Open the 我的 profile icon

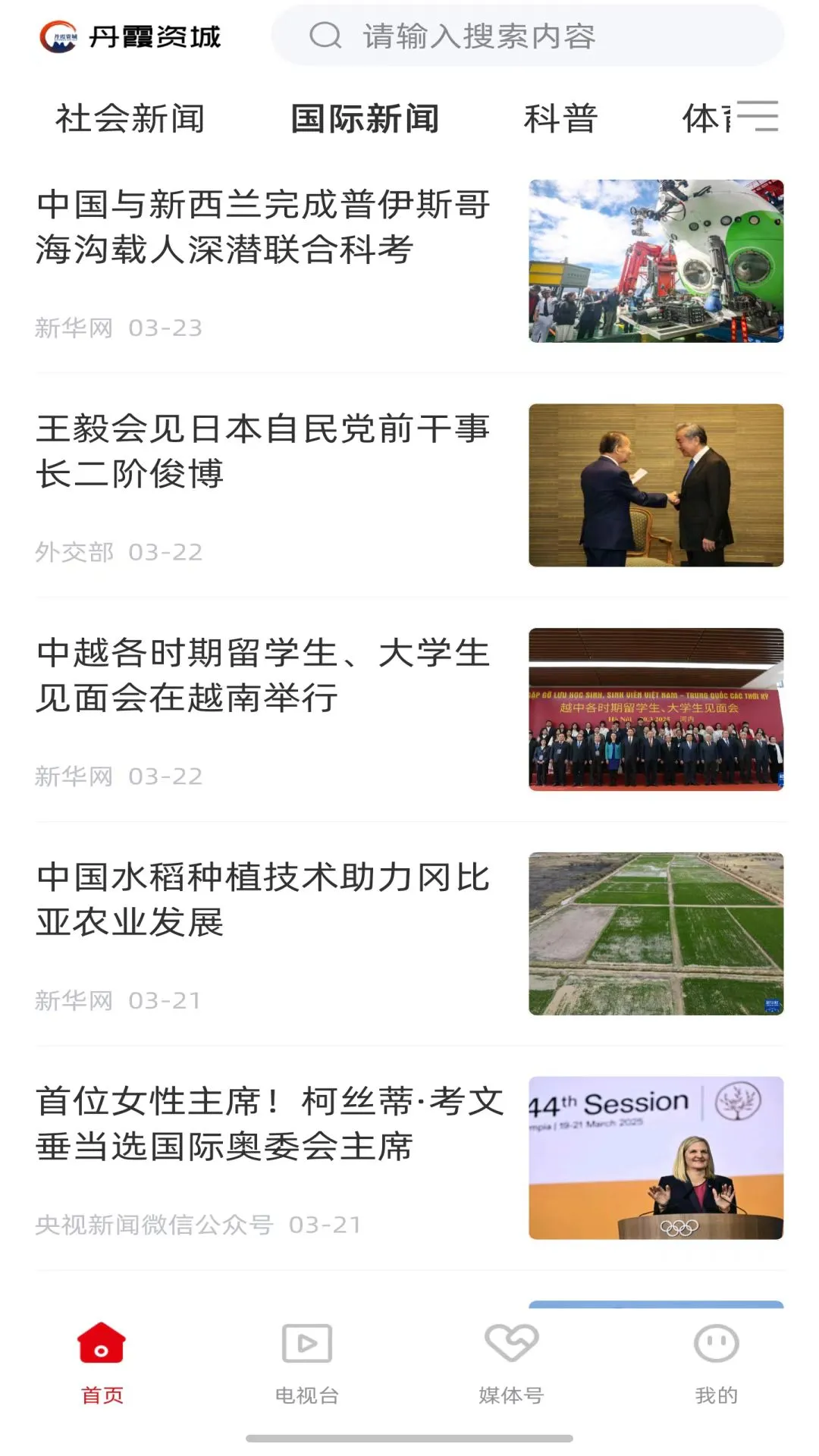click(715, 1342)
